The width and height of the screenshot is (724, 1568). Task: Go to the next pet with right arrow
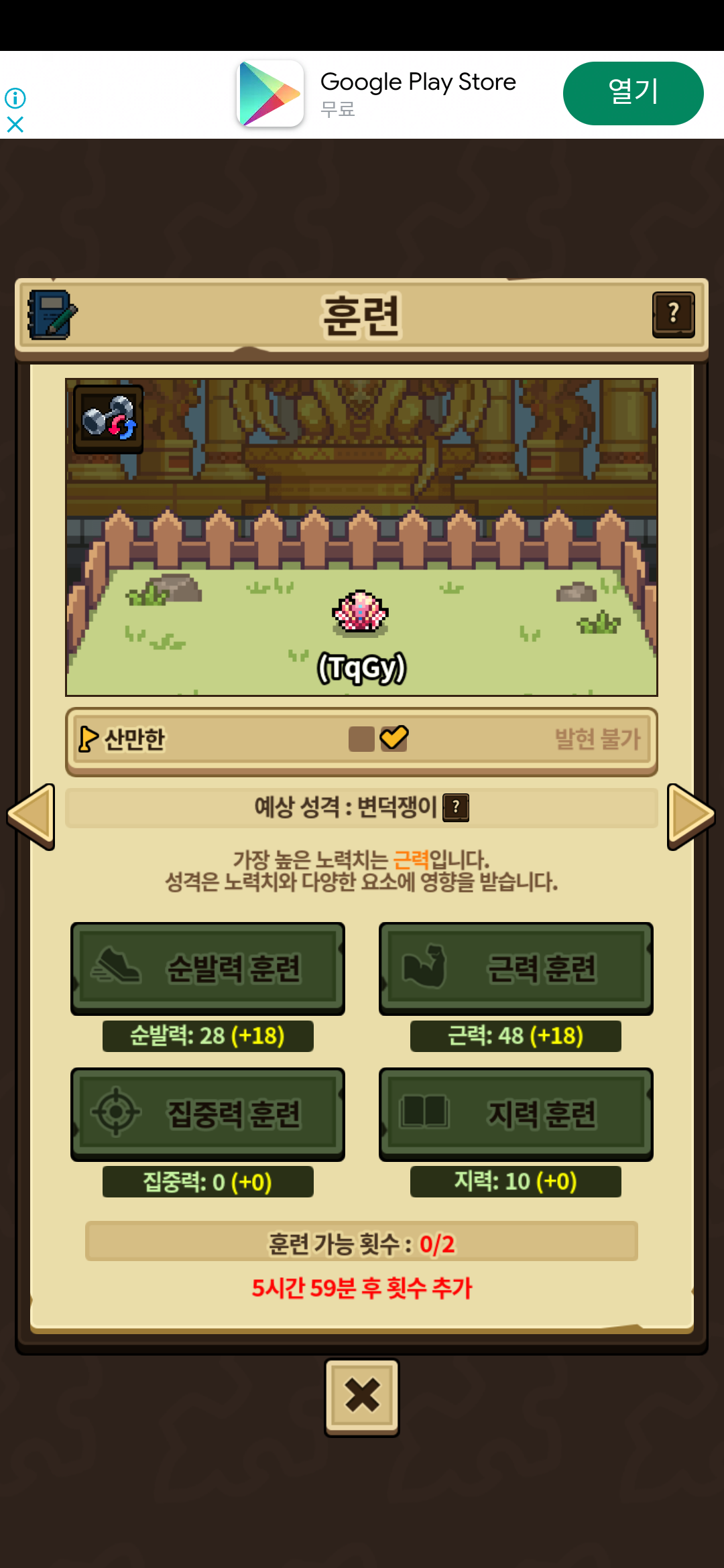(691, 816)
